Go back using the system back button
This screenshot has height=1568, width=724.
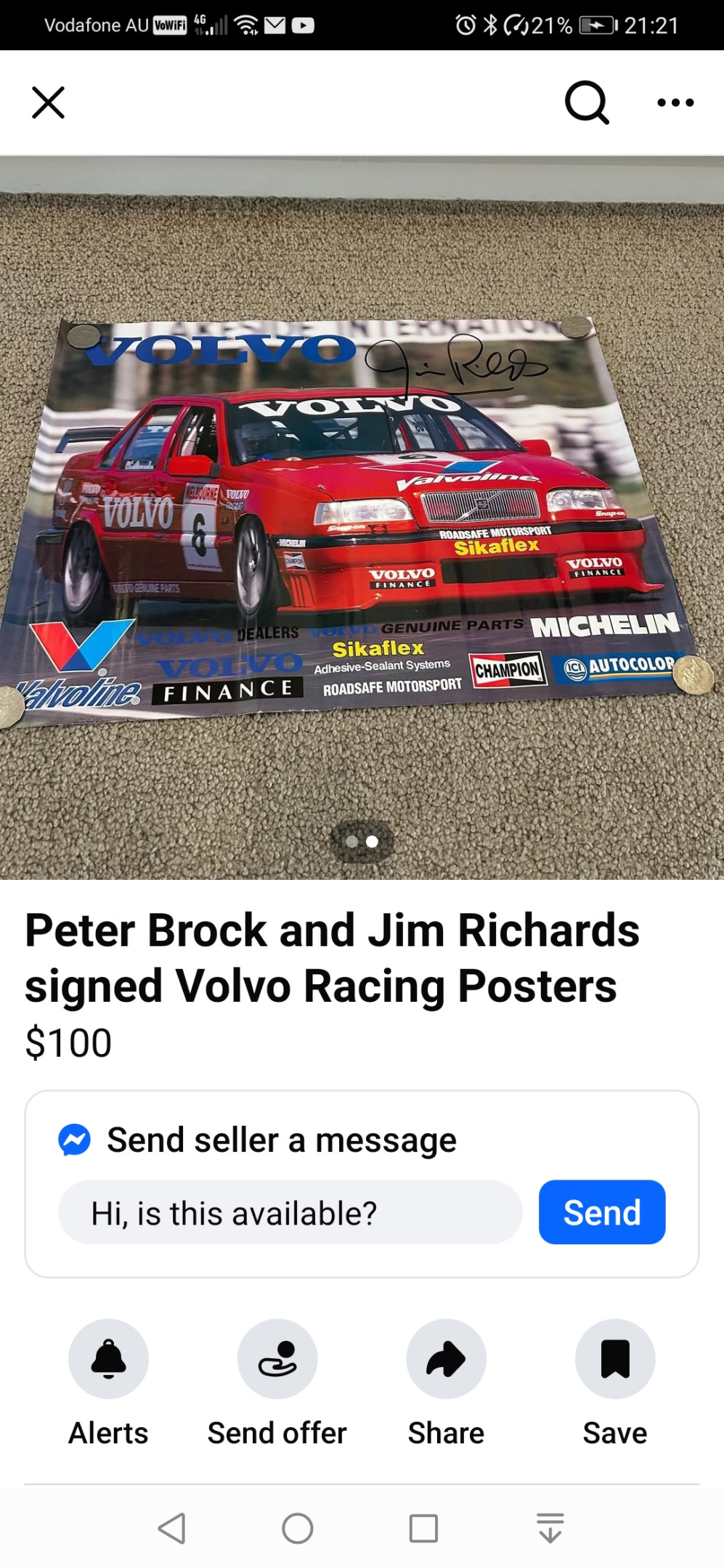172,1528
